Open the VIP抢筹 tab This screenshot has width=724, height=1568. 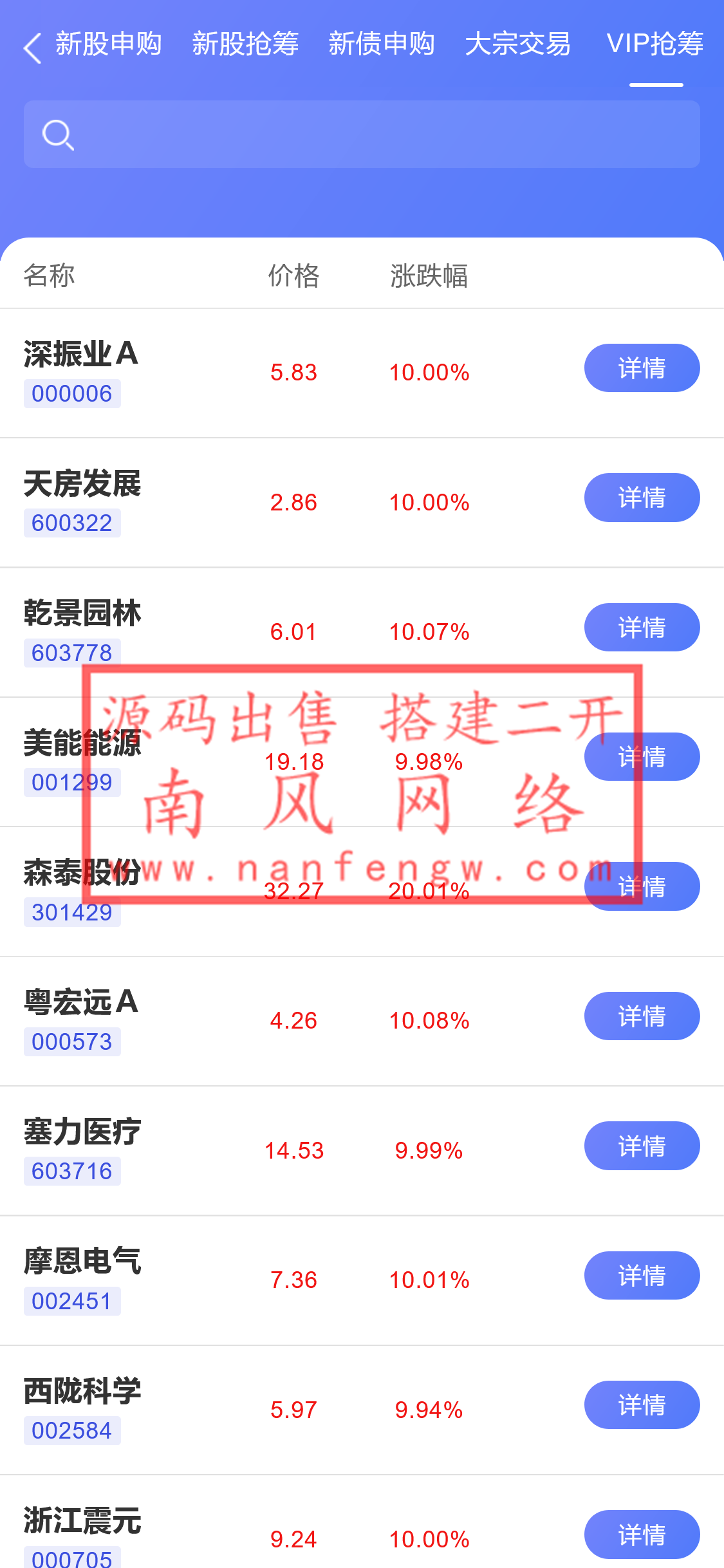tap(656, 45)
